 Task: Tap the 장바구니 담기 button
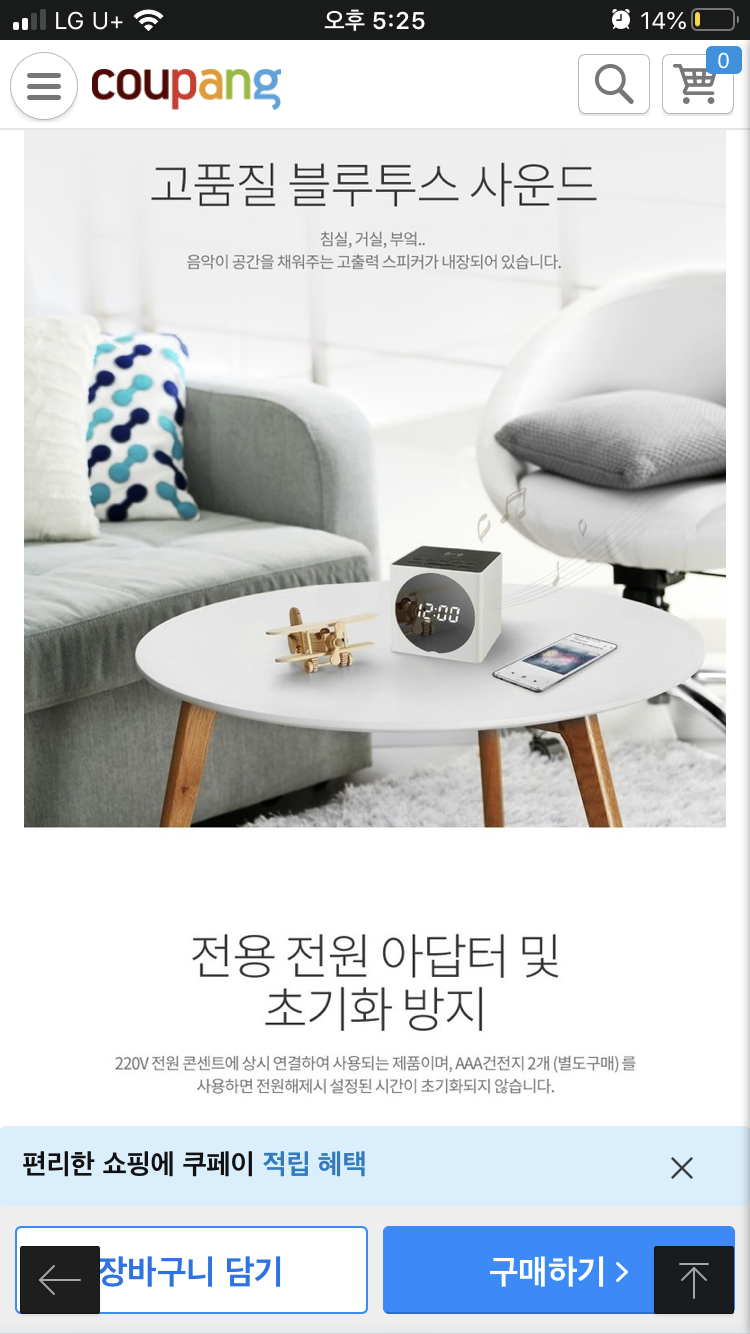pos(191,1270)
